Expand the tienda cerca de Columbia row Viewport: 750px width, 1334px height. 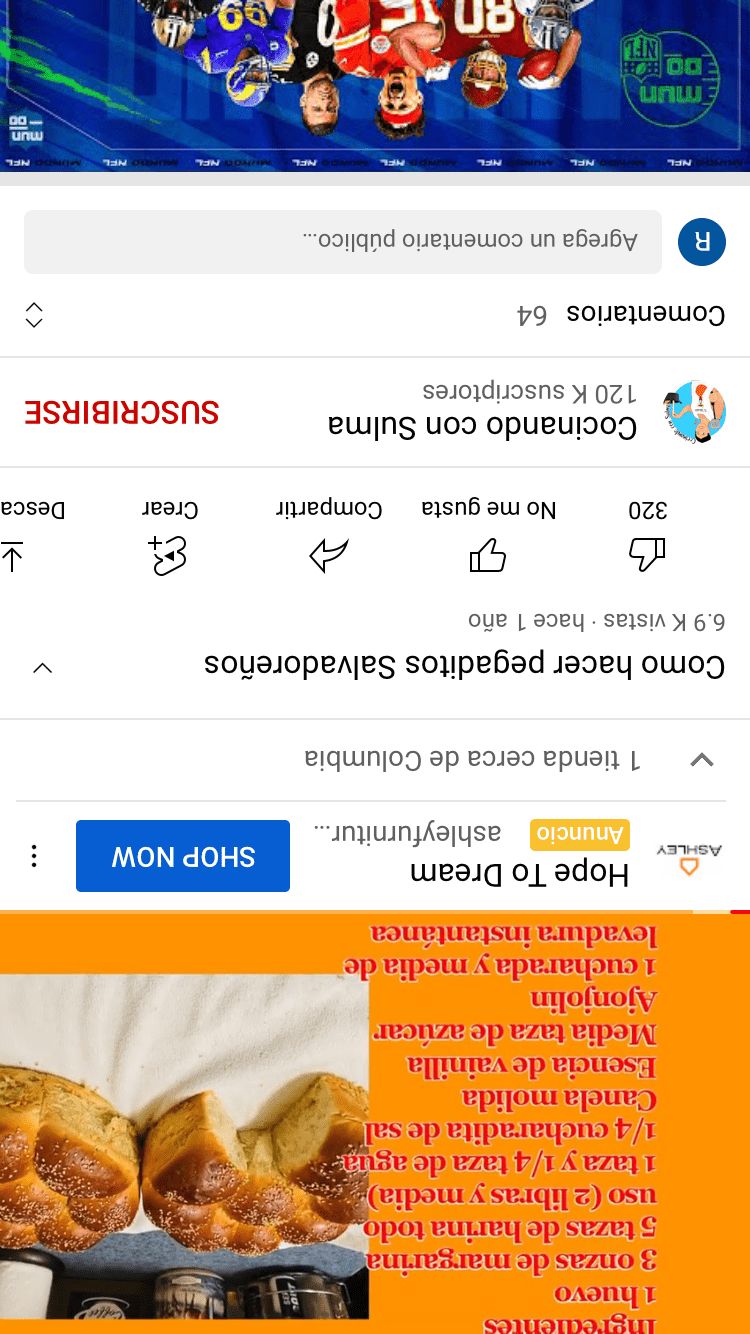coord(702,760)
